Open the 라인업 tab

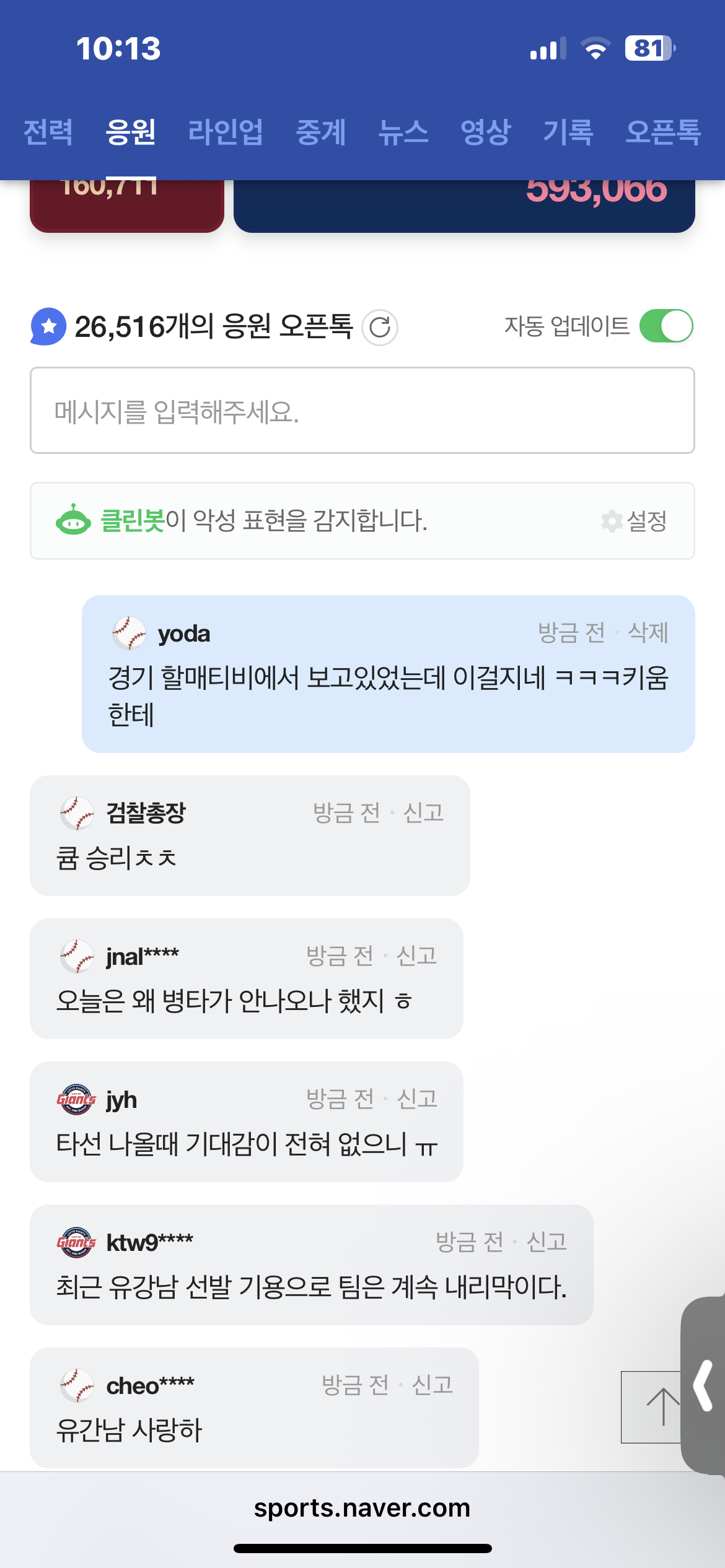pyautogui.click(x=226, y=132)
